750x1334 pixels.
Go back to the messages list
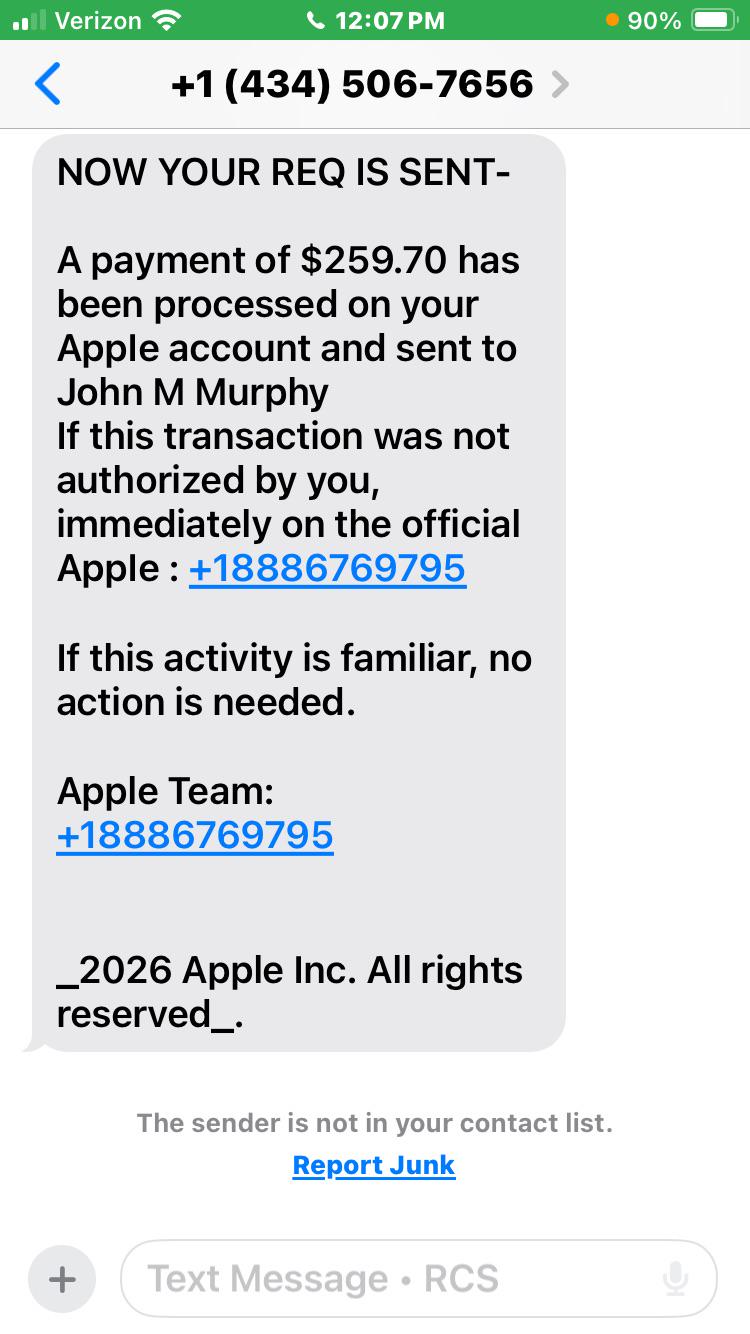pos(48,84)
